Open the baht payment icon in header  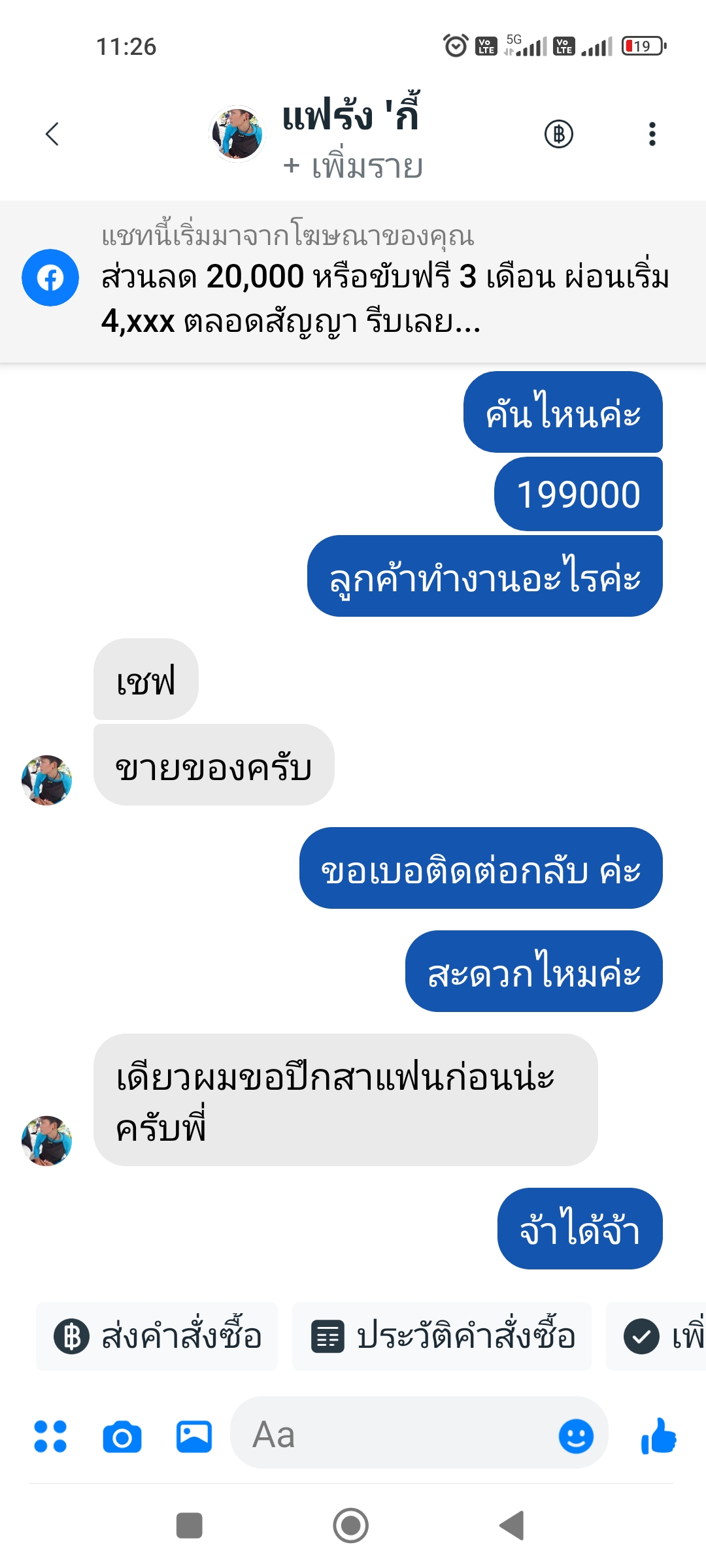[559, 134]
